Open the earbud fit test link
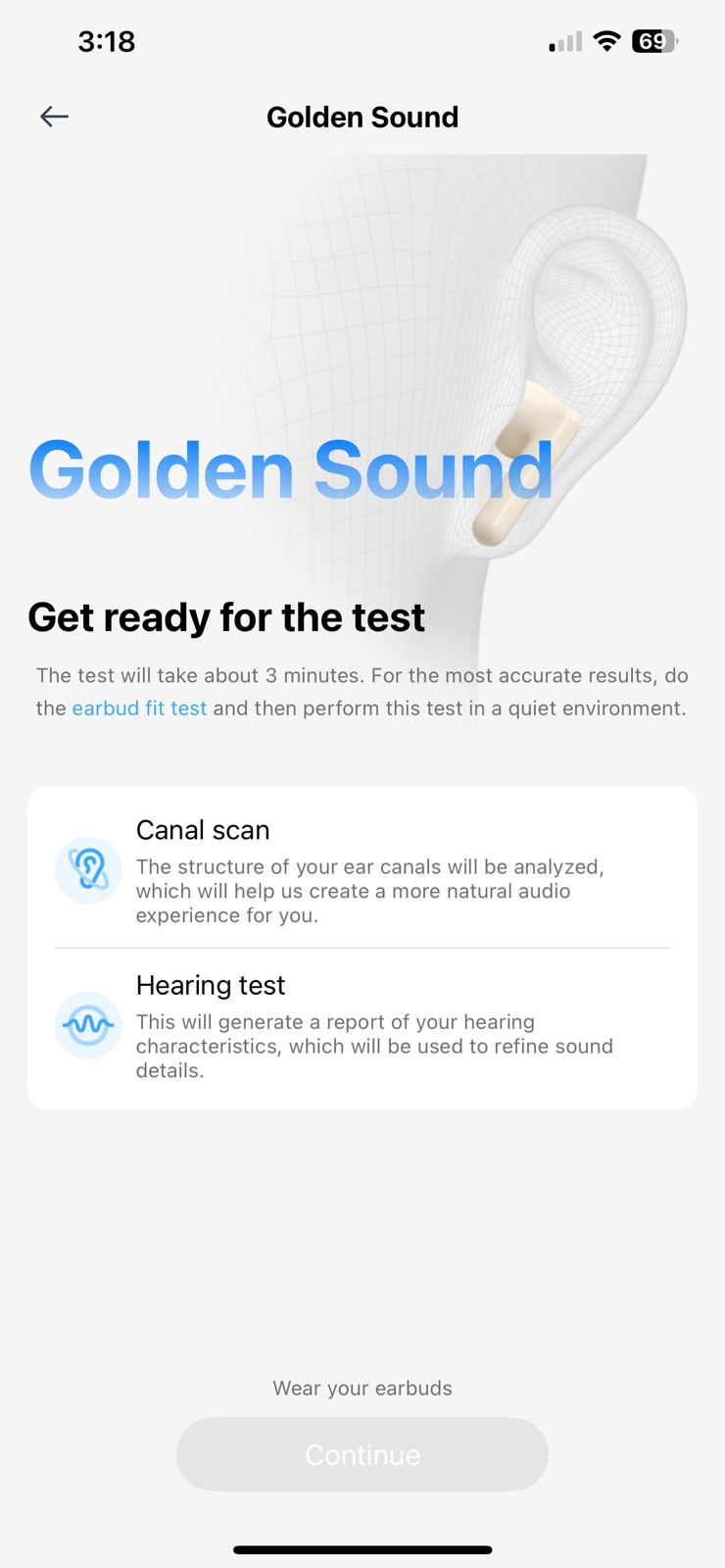The height and width of the screenshot is (1568, 725). point(139,709)
